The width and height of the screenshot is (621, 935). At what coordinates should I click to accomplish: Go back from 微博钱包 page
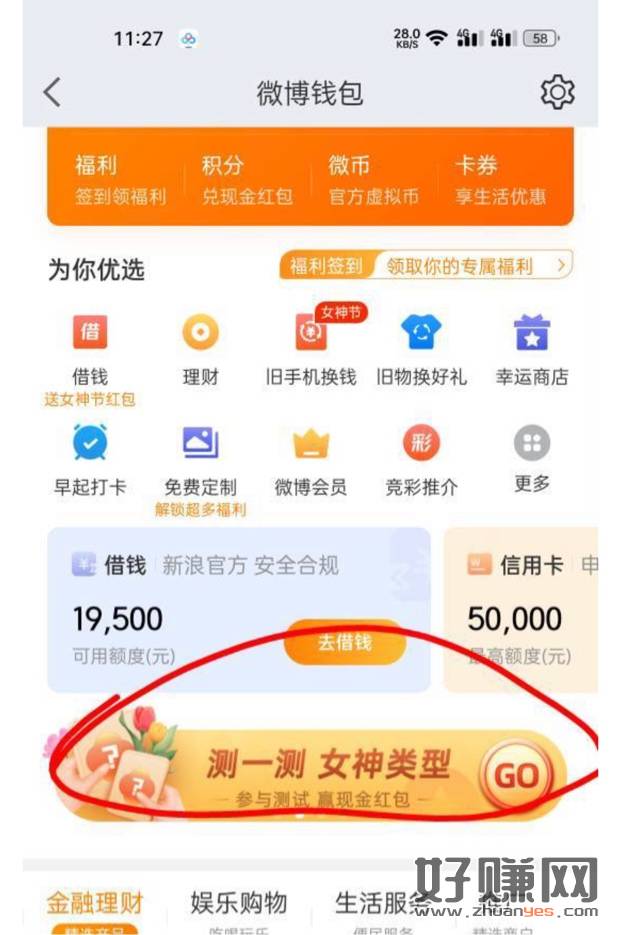coord(53,93)
